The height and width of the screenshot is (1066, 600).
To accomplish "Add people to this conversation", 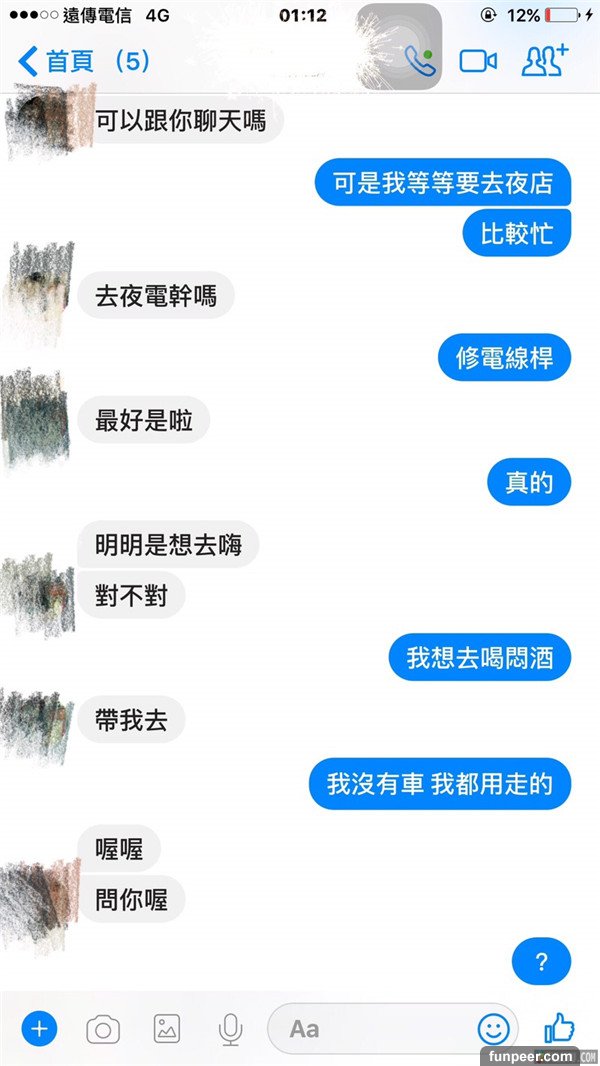I will point(544,61).
